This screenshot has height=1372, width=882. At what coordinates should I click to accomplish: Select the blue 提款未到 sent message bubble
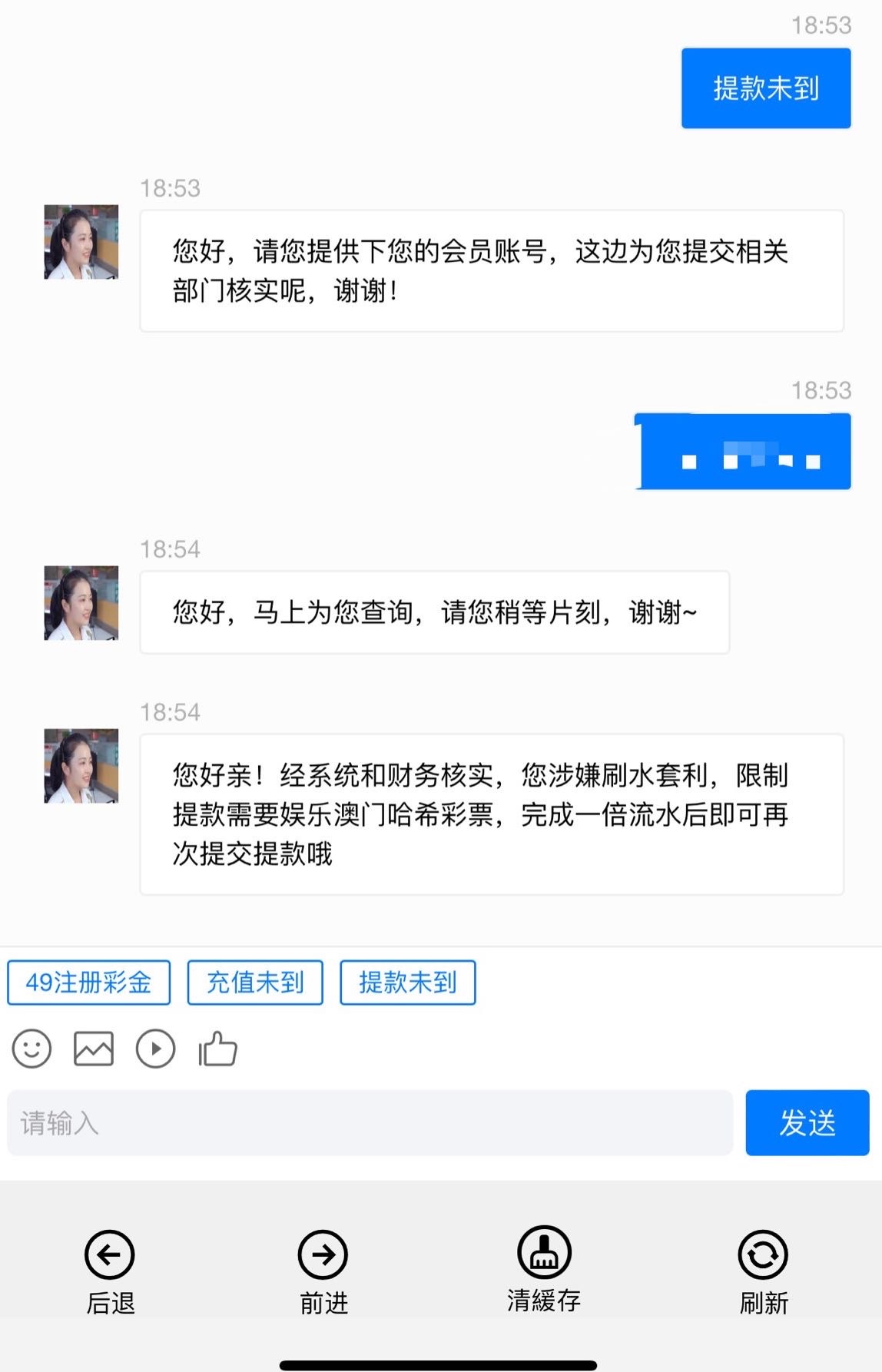[x=766, y=88]
